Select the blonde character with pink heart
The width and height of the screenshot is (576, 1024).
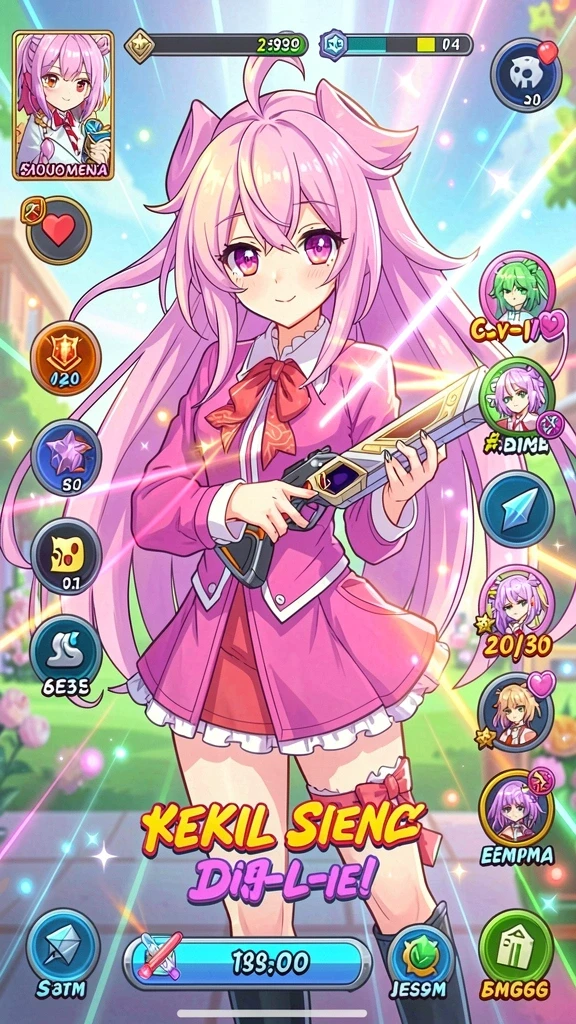516,712
